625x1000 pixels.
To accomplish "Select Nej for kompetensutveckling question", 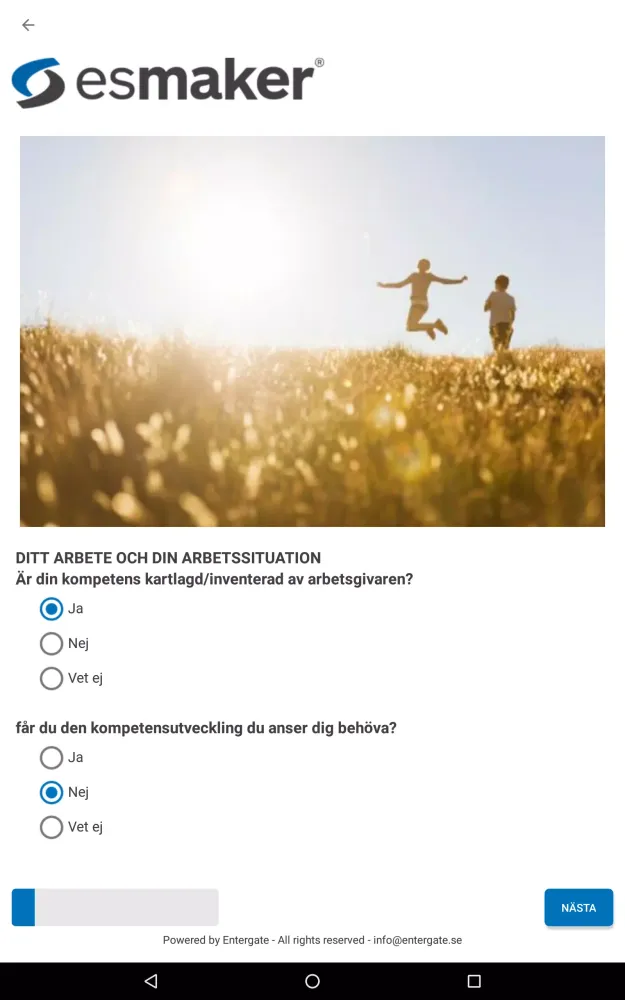I will pyautogui.click(x=51, y=792).
